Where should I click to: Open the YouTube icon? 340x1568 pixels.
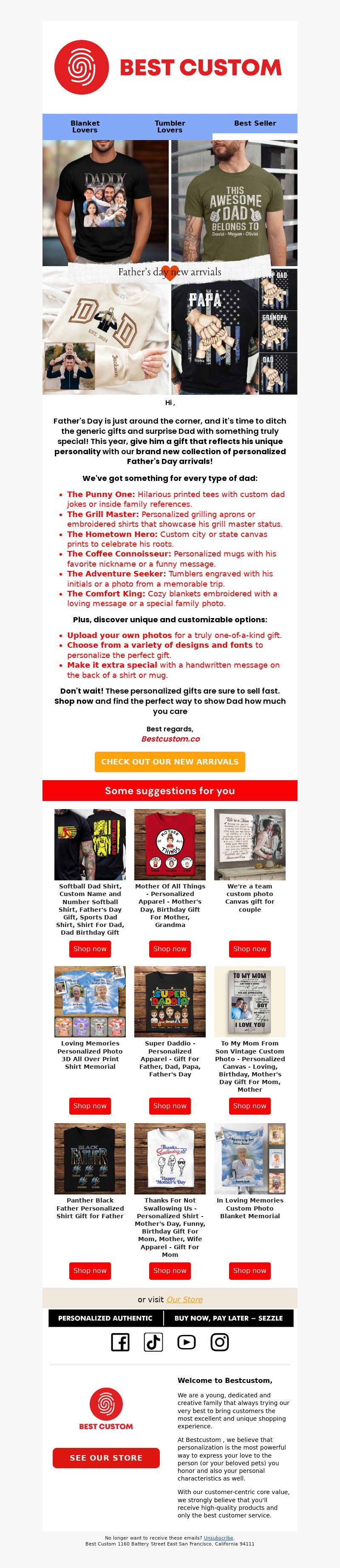pos(187,1342)
